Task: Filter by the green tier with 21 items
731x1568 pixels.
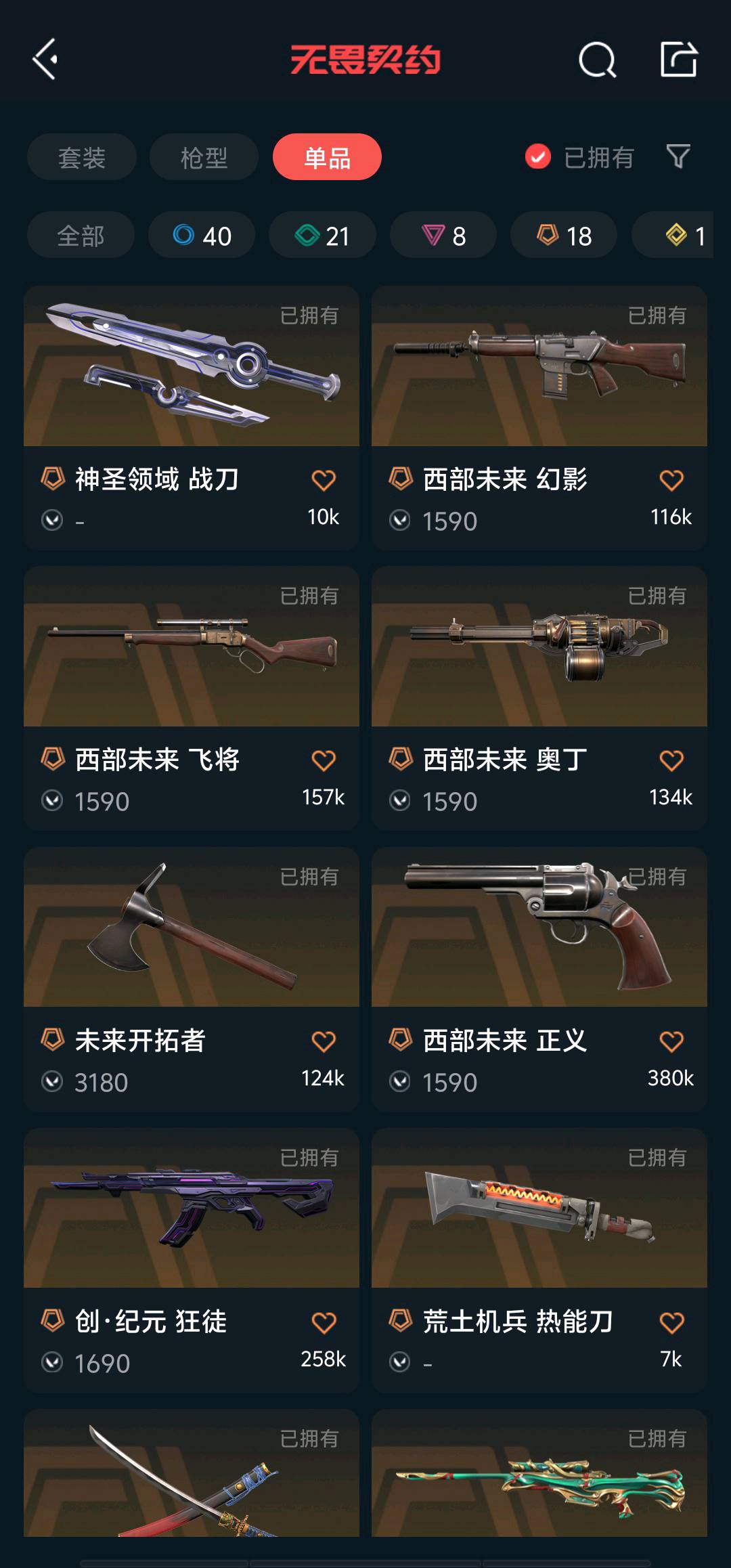Action: coord(322,236)
